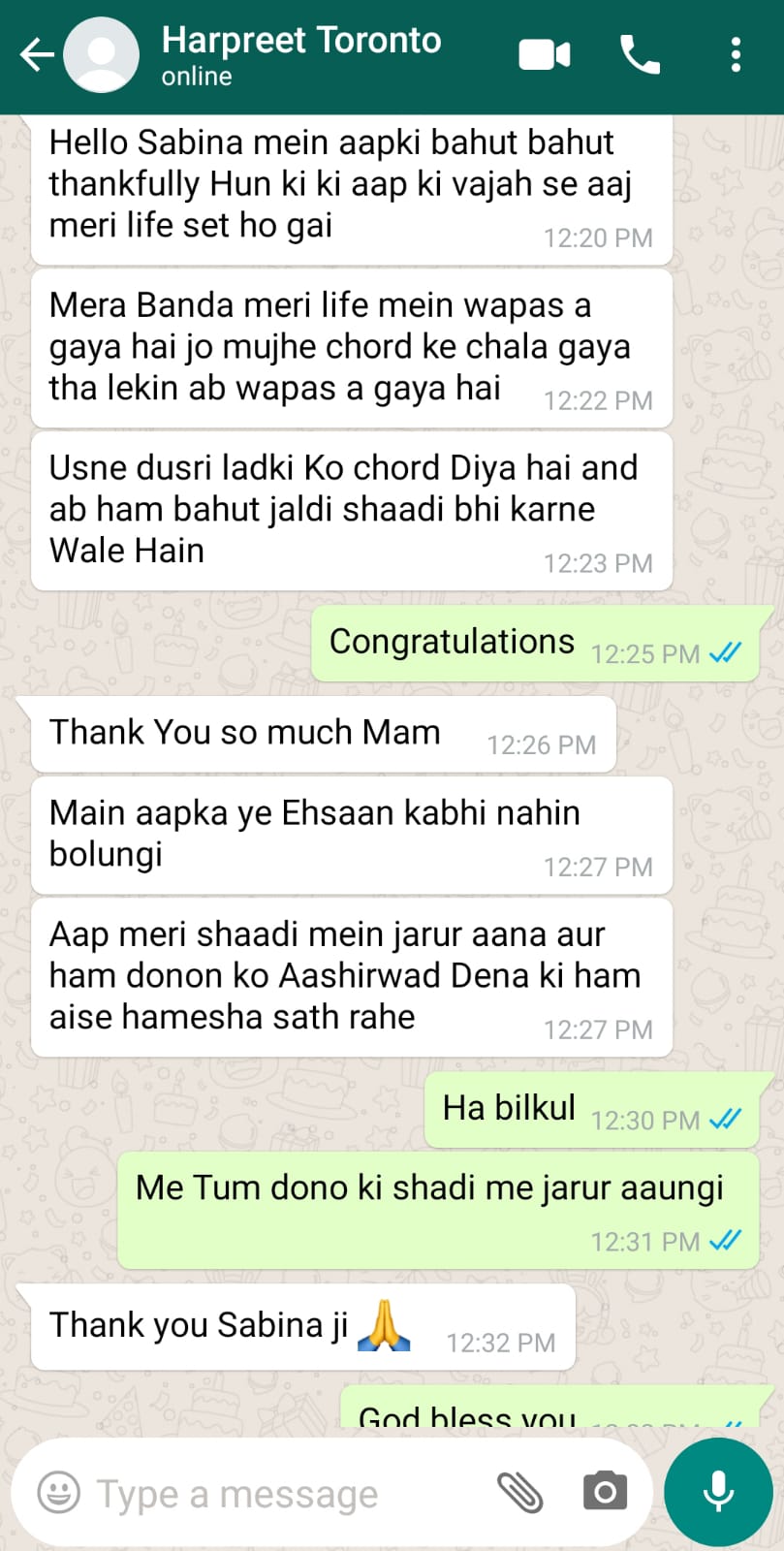The image size is (784, 1551).
Task: Open the emoji picker
Action: tap(58, 1493)
